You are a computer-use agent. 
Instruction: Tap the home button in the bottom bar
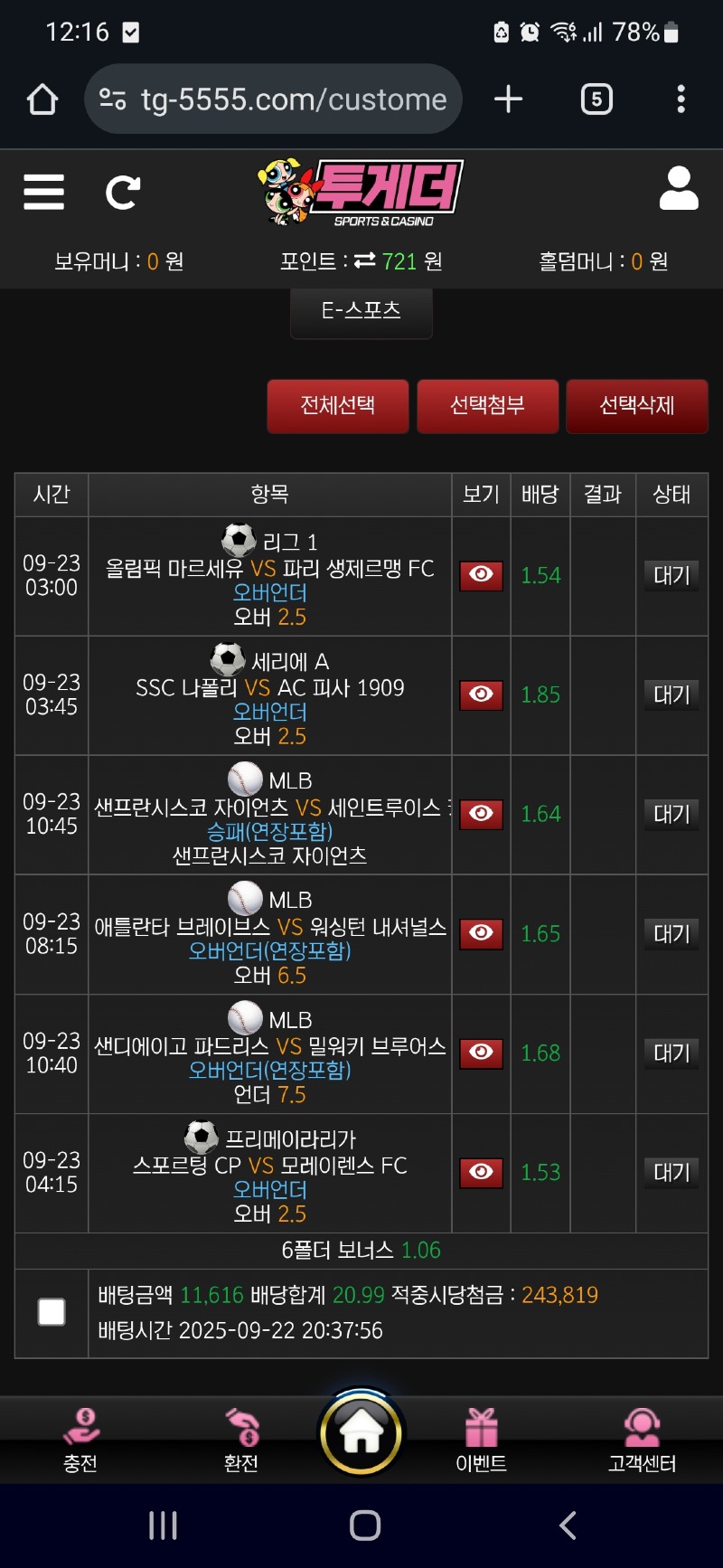pyautogui.click(x=361, y=1433)
